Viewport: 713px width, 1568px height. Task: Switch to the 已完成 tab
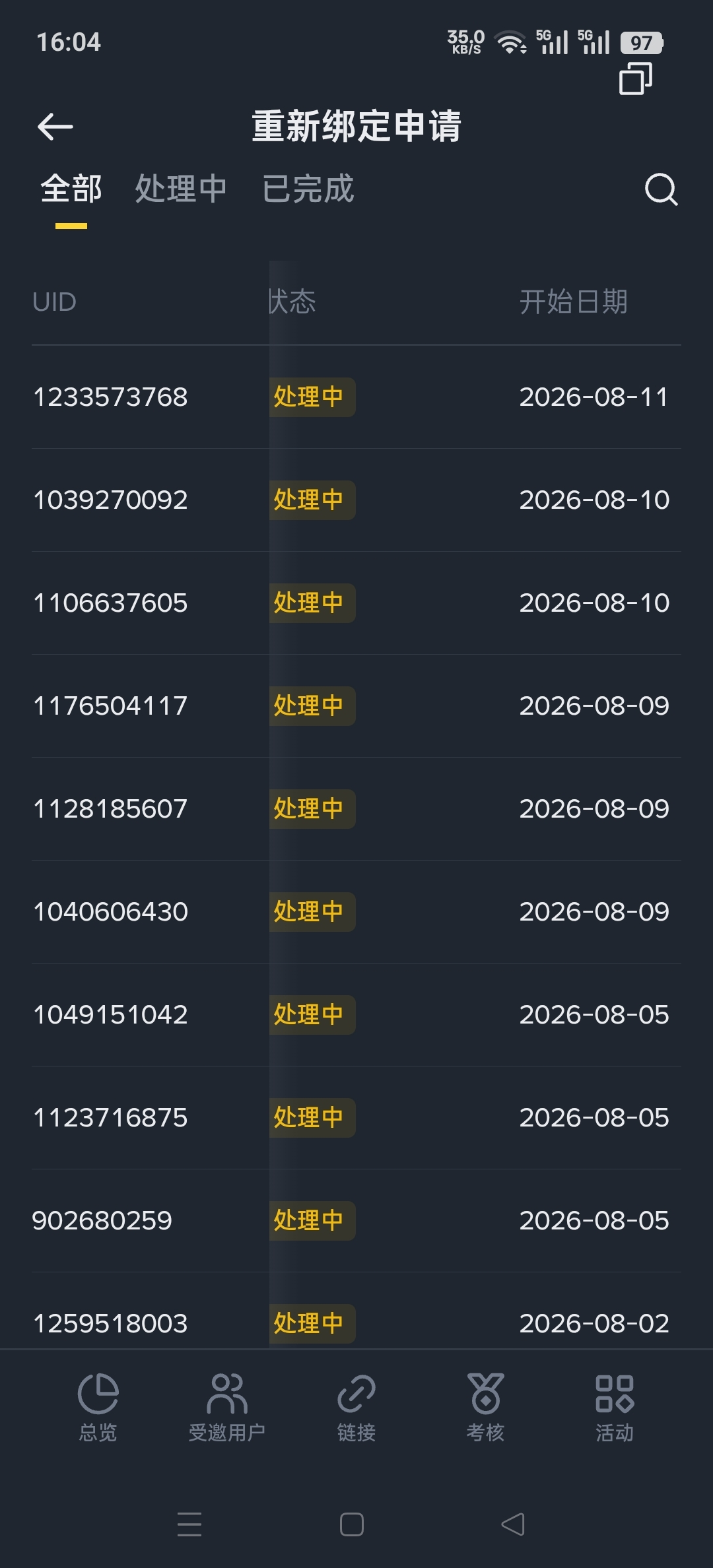coord(308,189)
